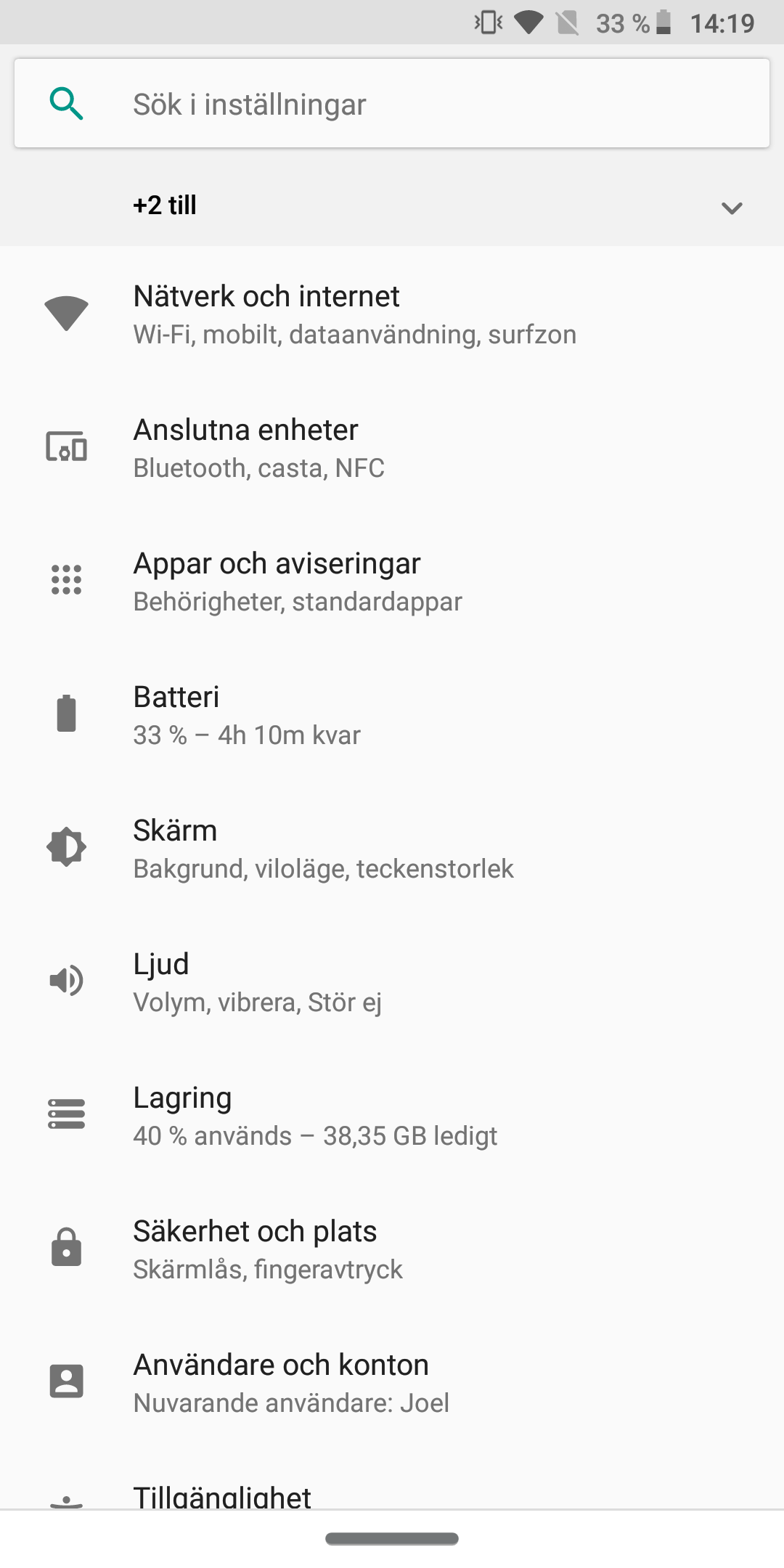Open Batteri settings

(392, 715)
